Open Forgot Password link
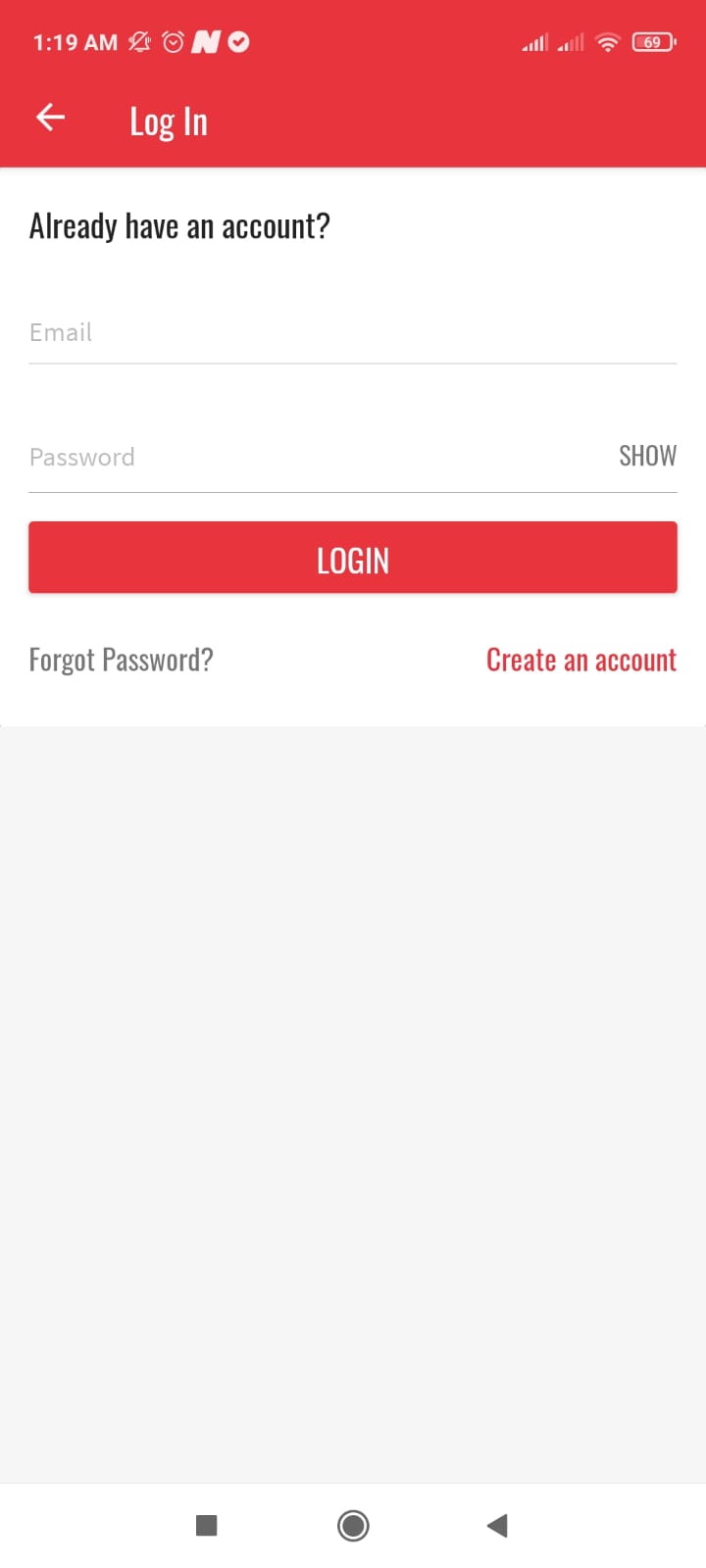 tap(121, 660)
